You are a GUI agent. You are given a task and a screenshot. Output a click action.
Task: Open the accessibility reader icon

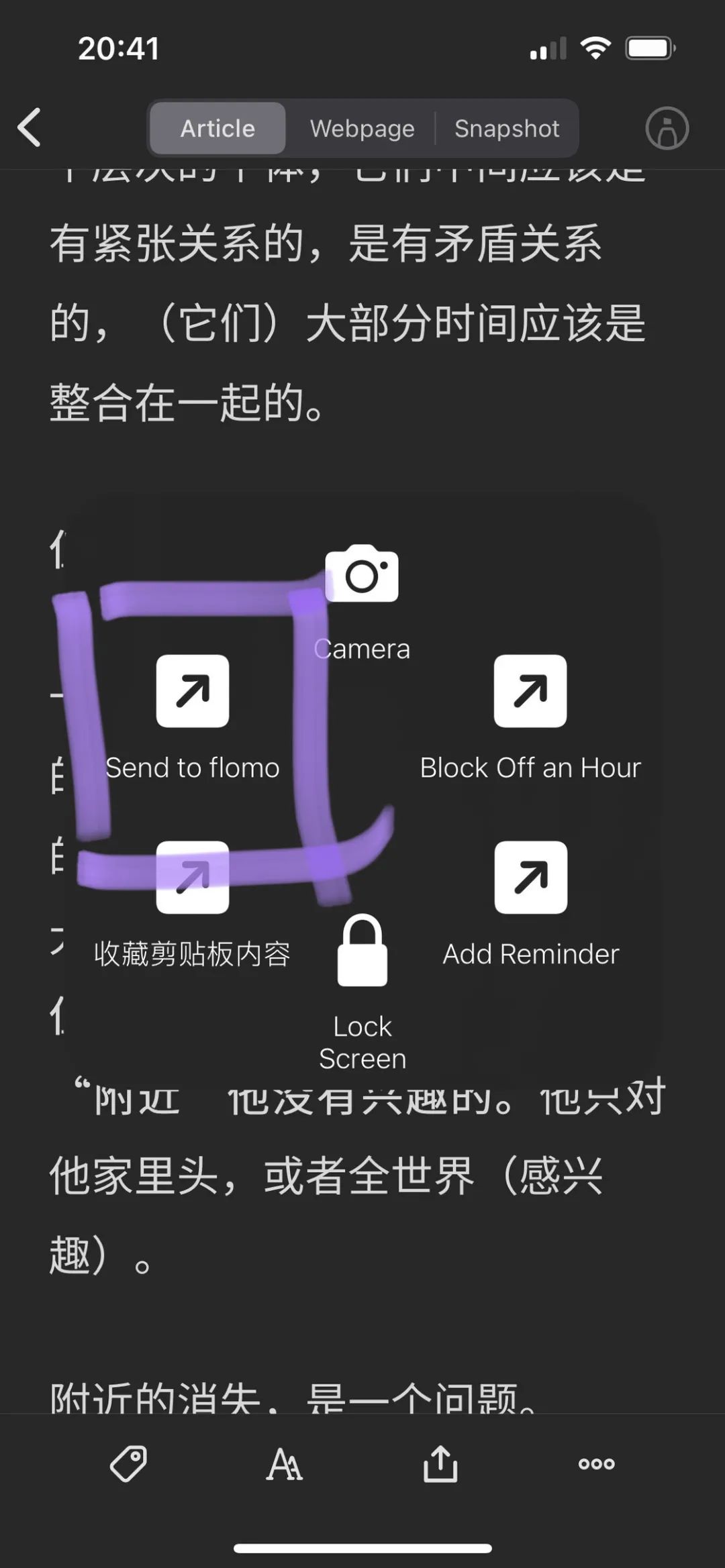[667, 128]
